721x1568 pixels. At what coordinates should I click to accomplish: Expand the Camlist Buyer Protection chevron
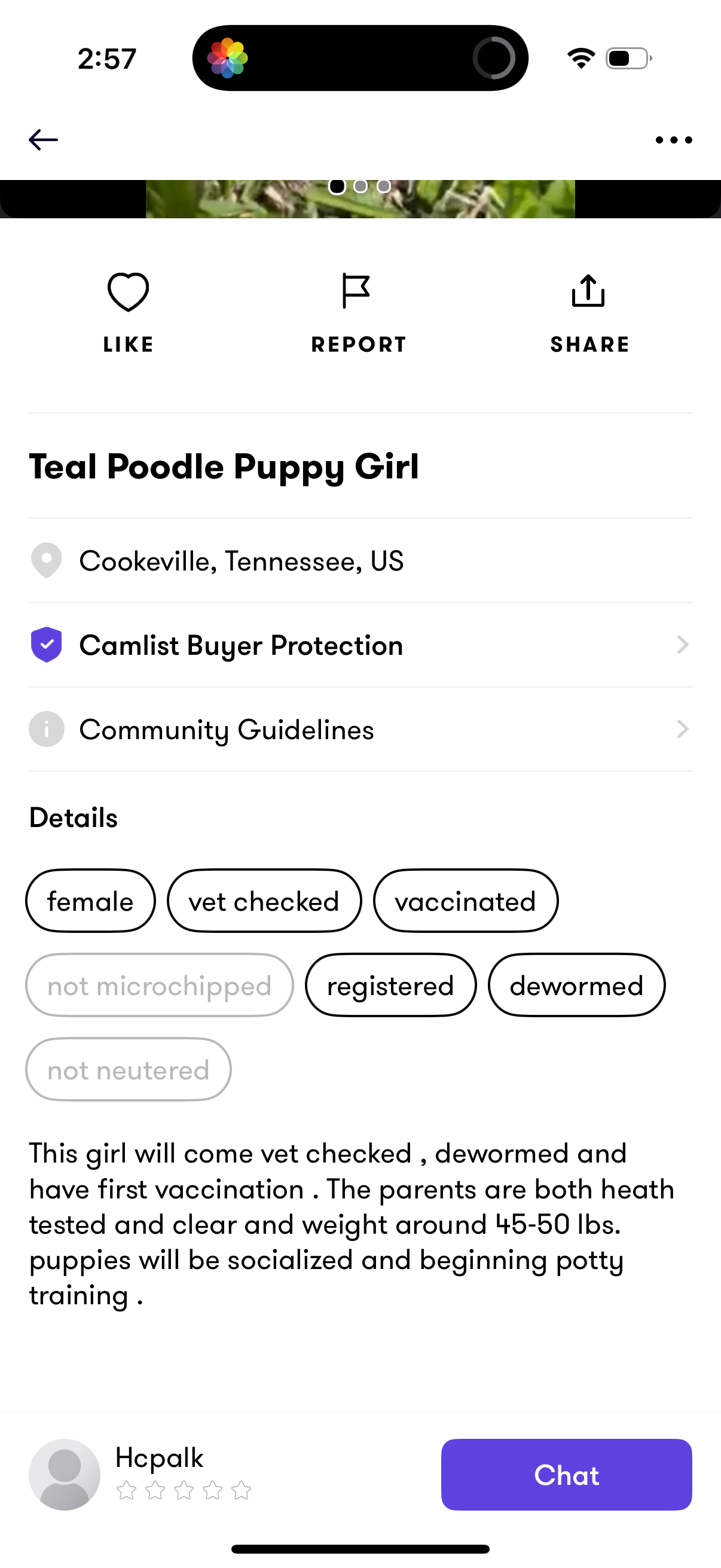click(x=682, y=645)
